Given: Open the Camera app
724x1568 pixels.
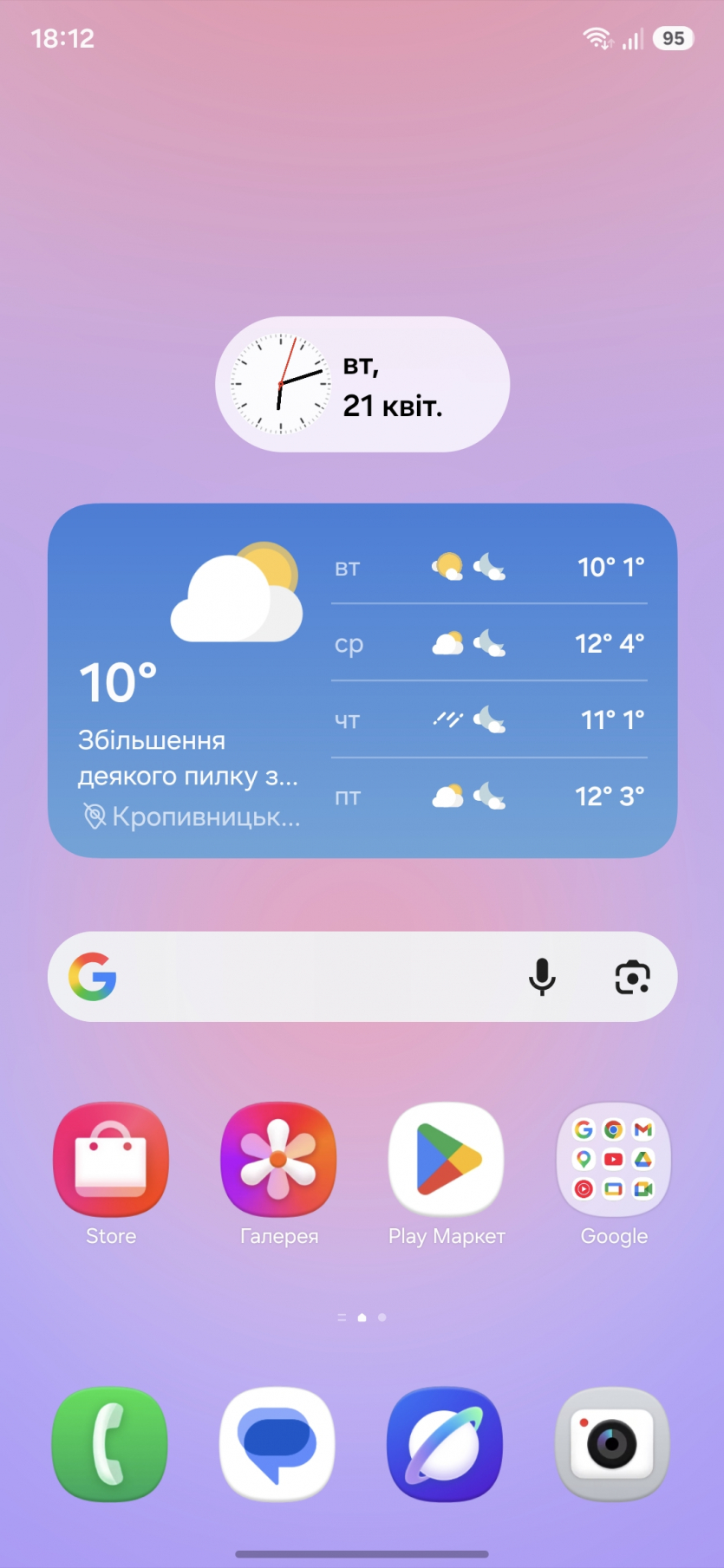Looking at the screenshot, I should click(x=612, y=1443).
